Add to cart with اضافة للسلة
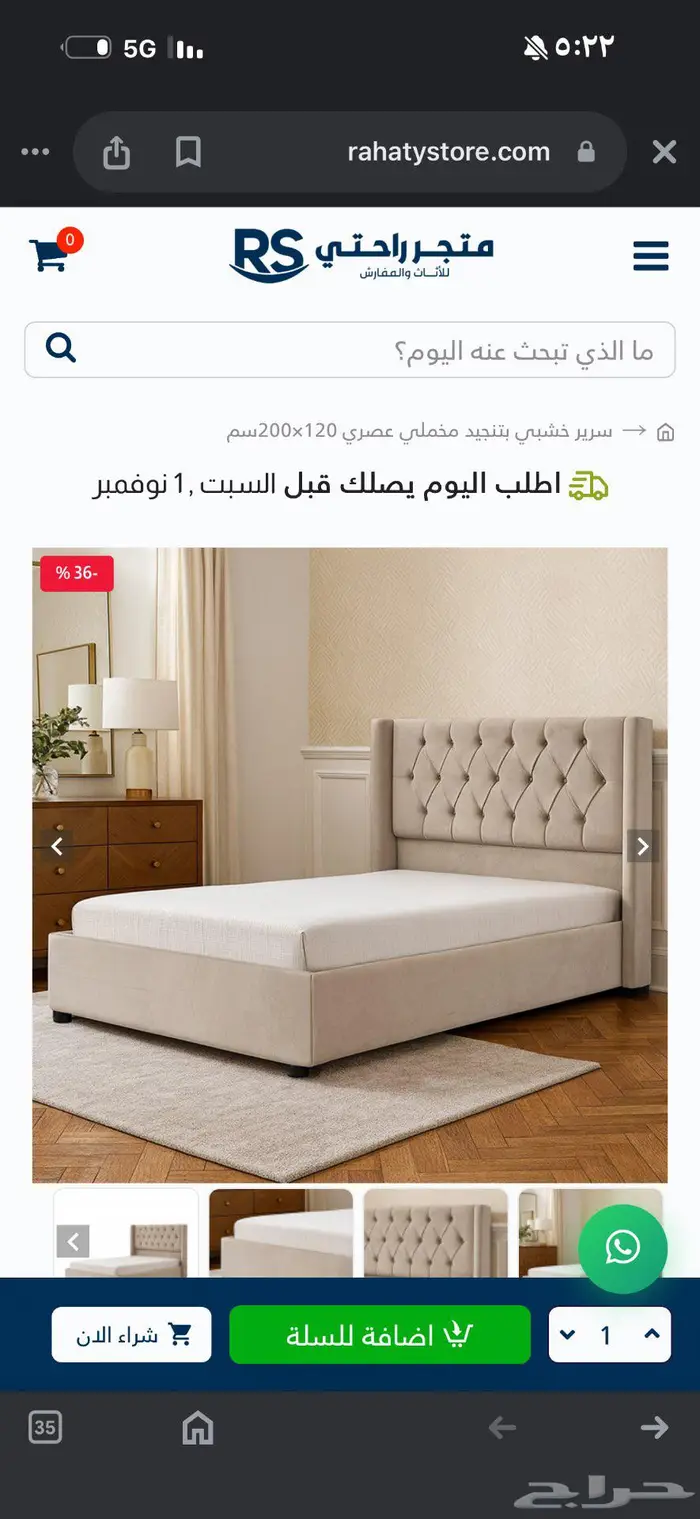The image size is (700, 1519). (x=380, y=1334)
